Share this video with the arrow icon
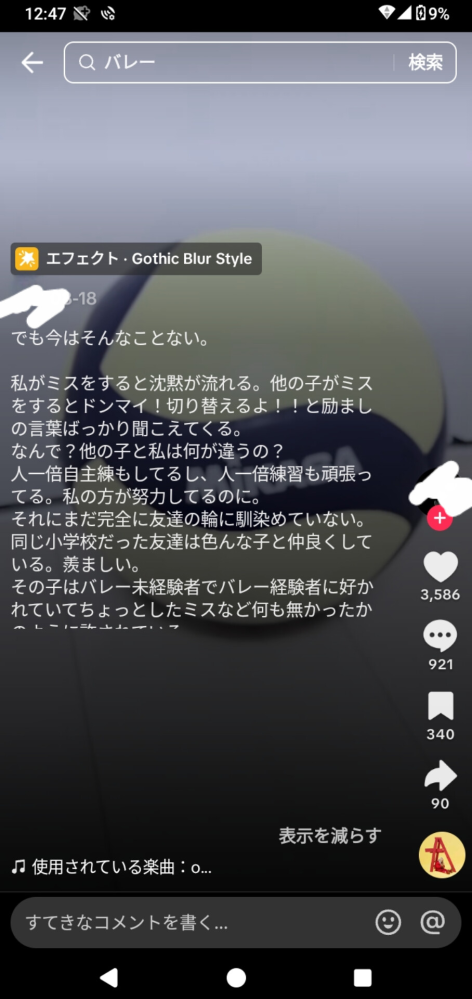 pos(440,775)
